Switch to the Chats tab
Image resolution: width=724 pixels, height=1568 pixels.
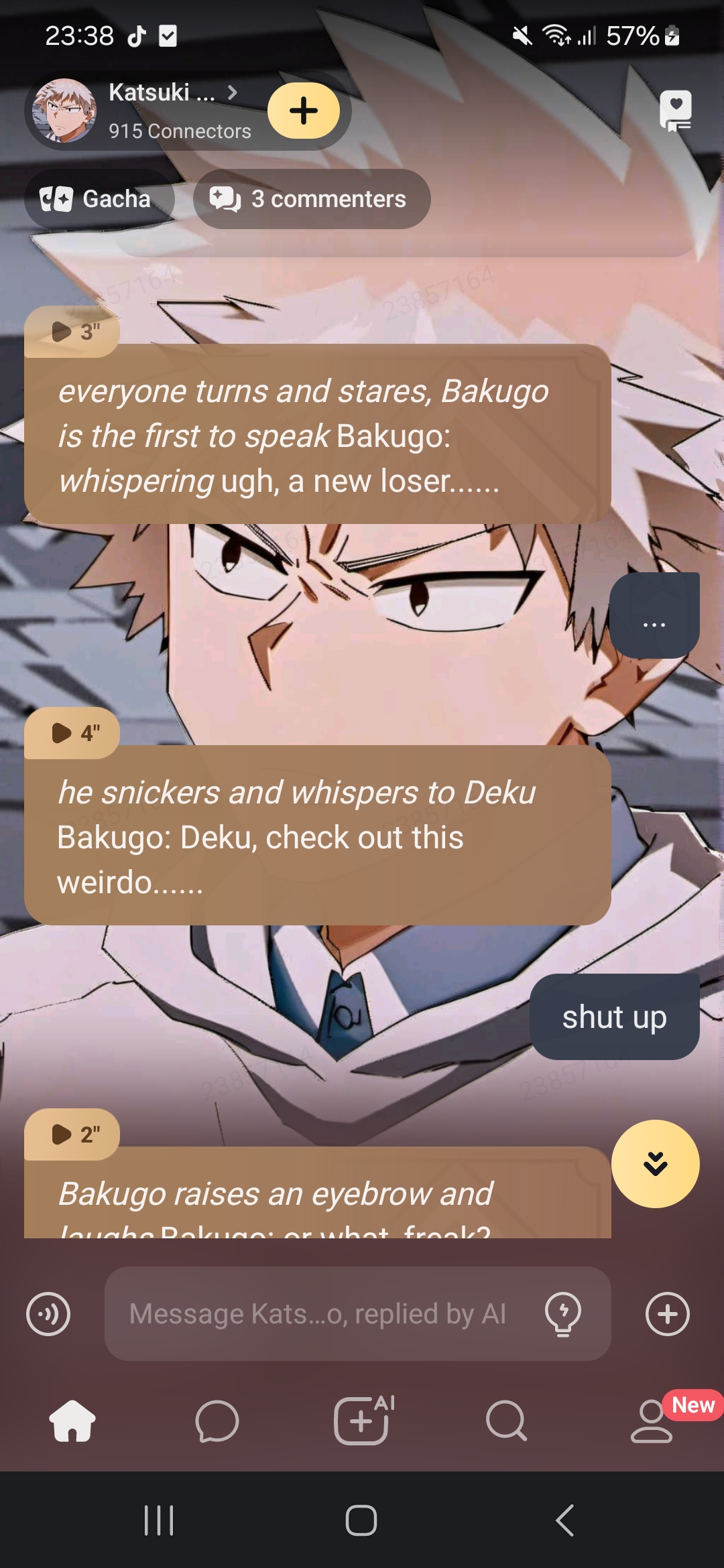tap(217, 1421)
